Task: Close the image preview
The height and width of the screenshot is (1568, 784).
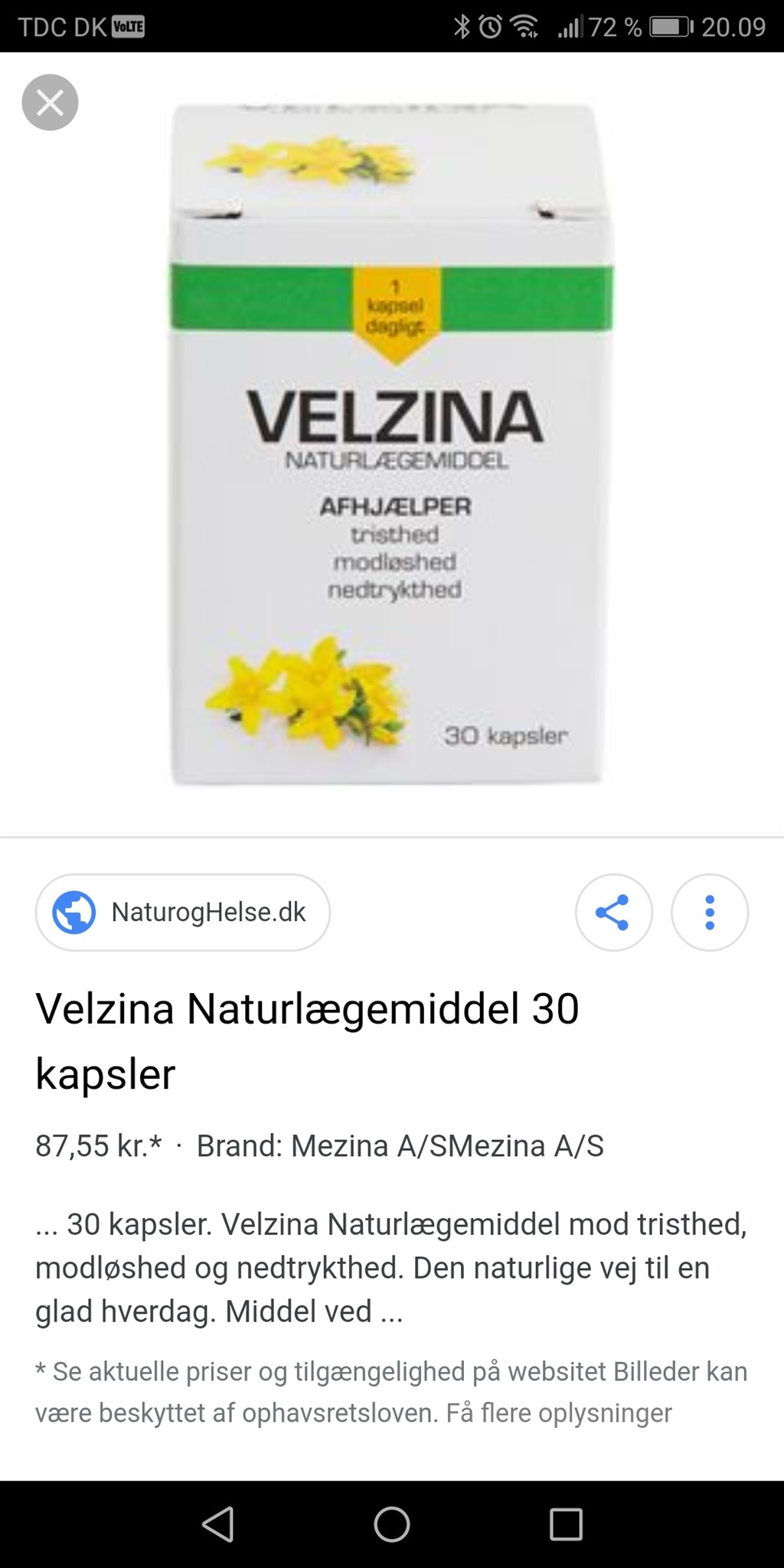Action: tap(50, 103)
